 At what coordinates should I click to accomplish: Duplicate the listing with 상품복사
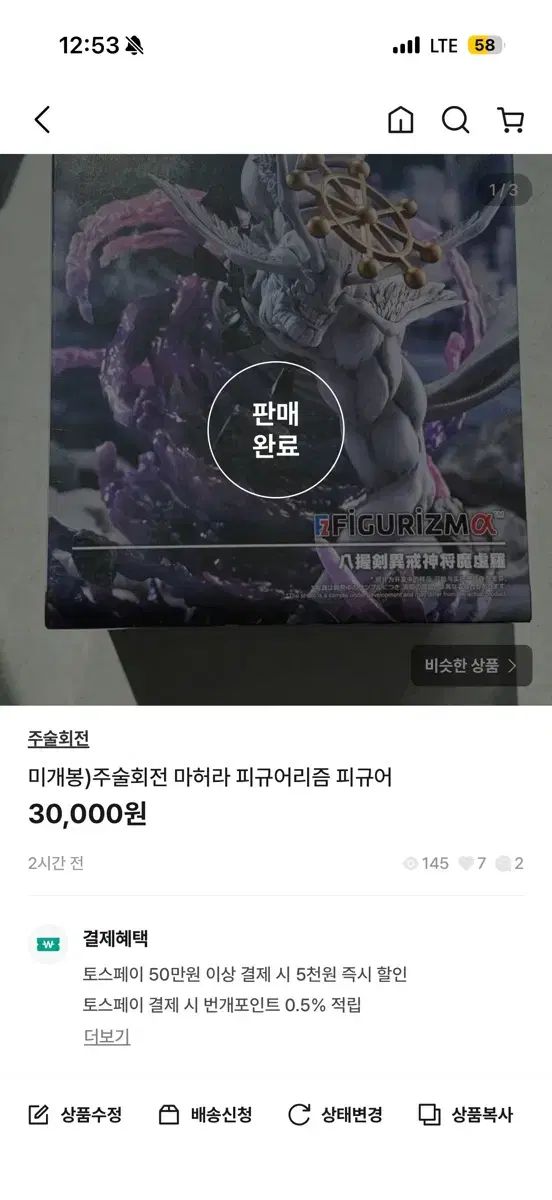[465, 1115]
